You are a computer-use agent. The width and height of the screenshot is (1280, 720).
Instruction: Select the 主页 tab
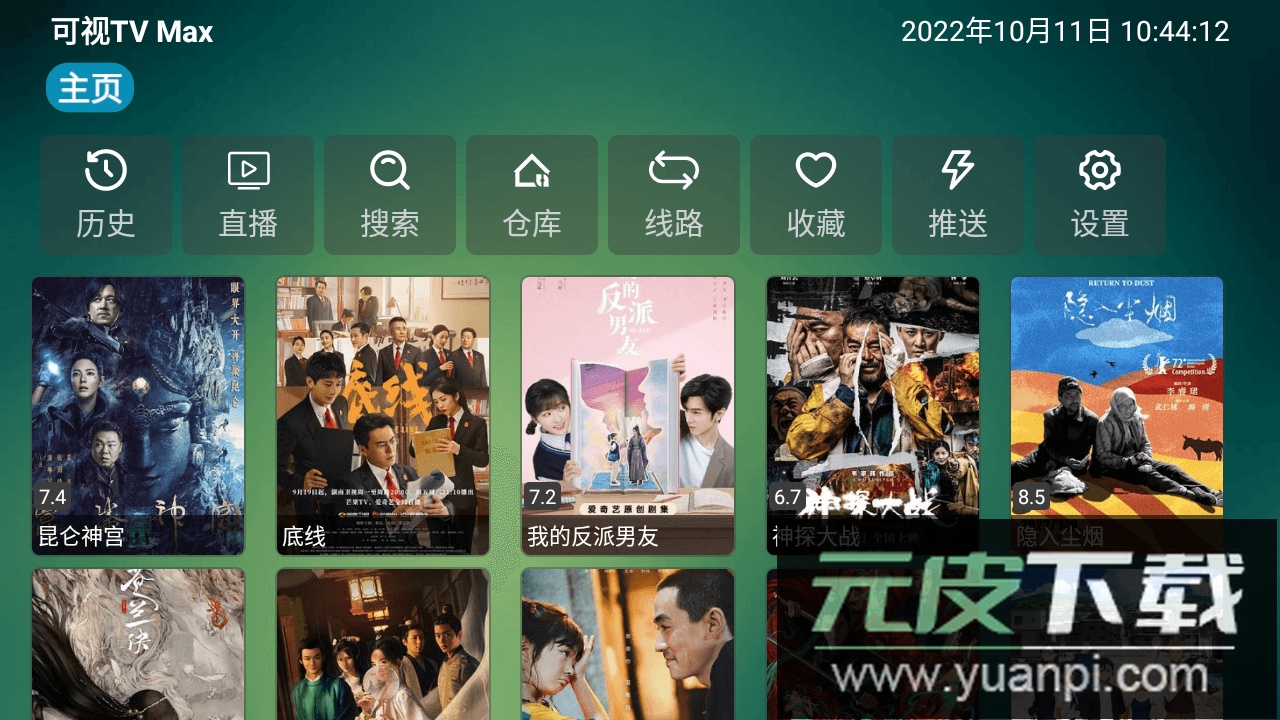coord(90,88)
